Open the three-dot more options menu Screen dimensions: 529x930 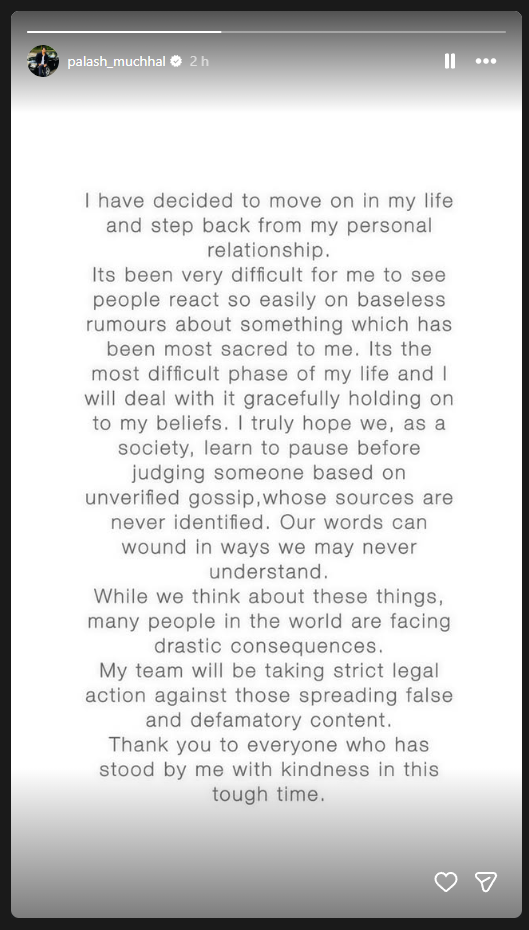486,61
